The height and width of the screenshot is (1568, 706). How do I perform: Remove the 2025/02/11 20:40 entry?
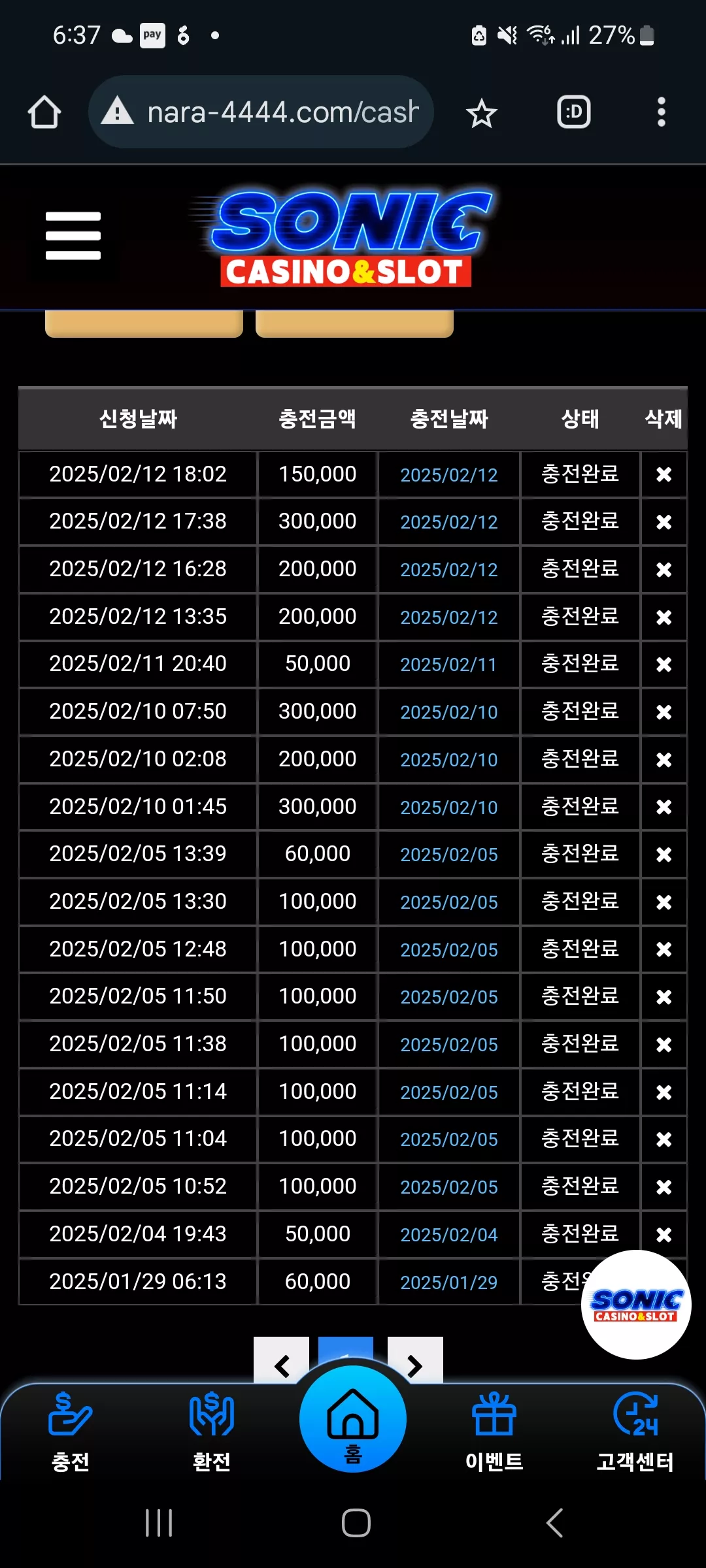pyautogui.click(x=664, y=664)
